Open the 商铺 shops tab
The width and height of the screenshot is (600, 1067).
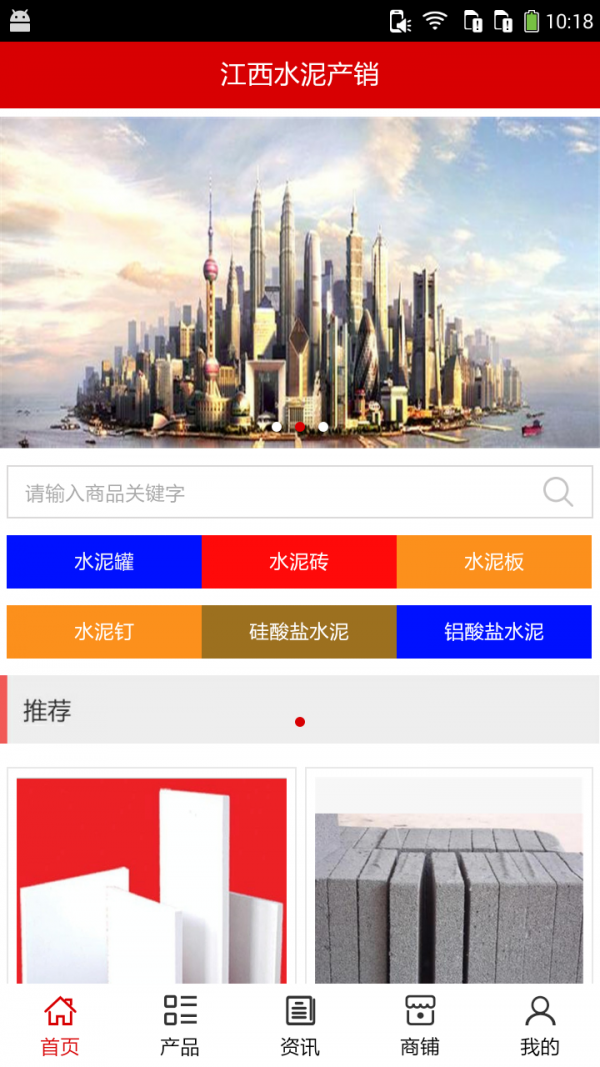click(x=420, y=1025)
